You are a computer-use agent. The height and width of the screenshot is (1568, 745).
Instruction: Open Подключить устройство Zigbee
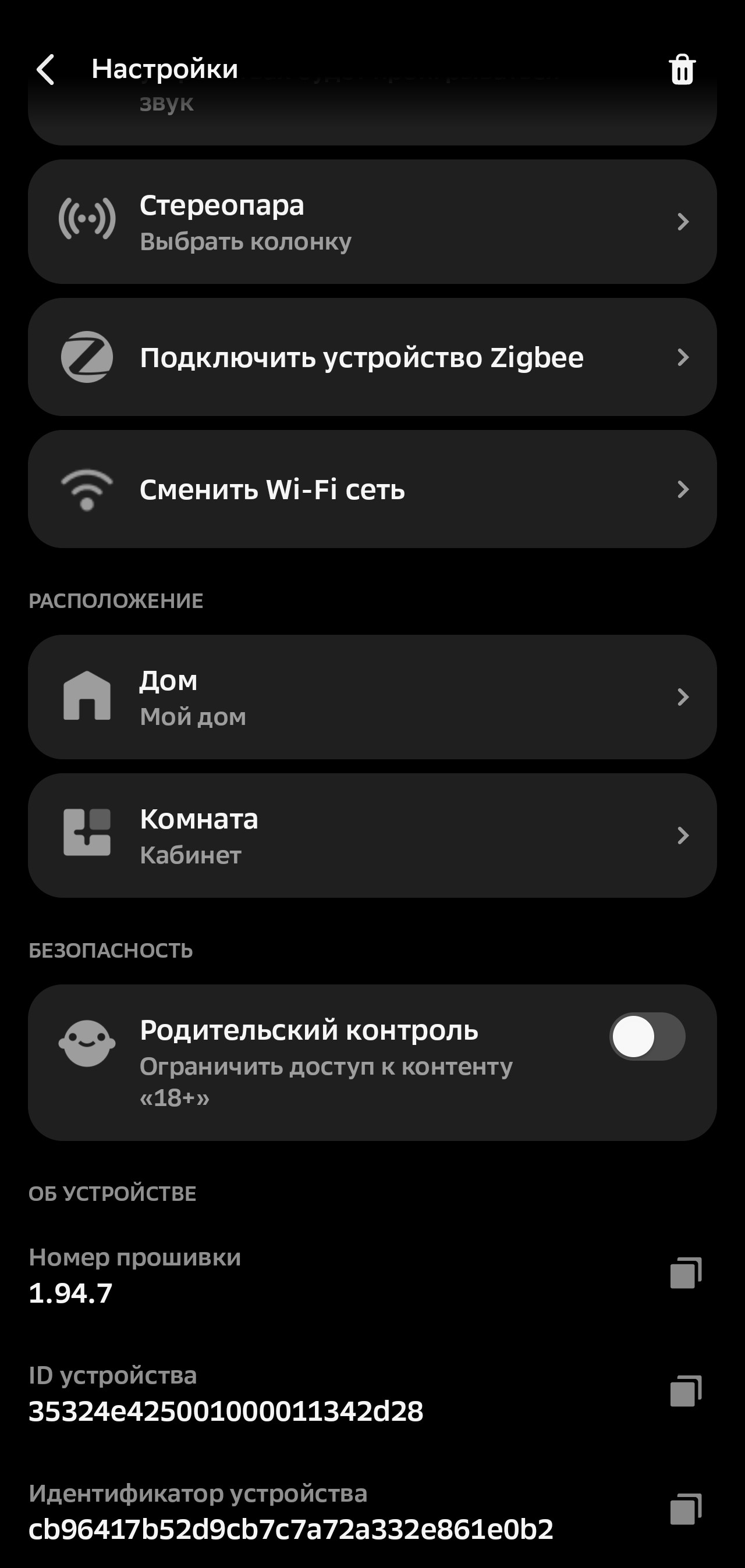tap(371, 357)
